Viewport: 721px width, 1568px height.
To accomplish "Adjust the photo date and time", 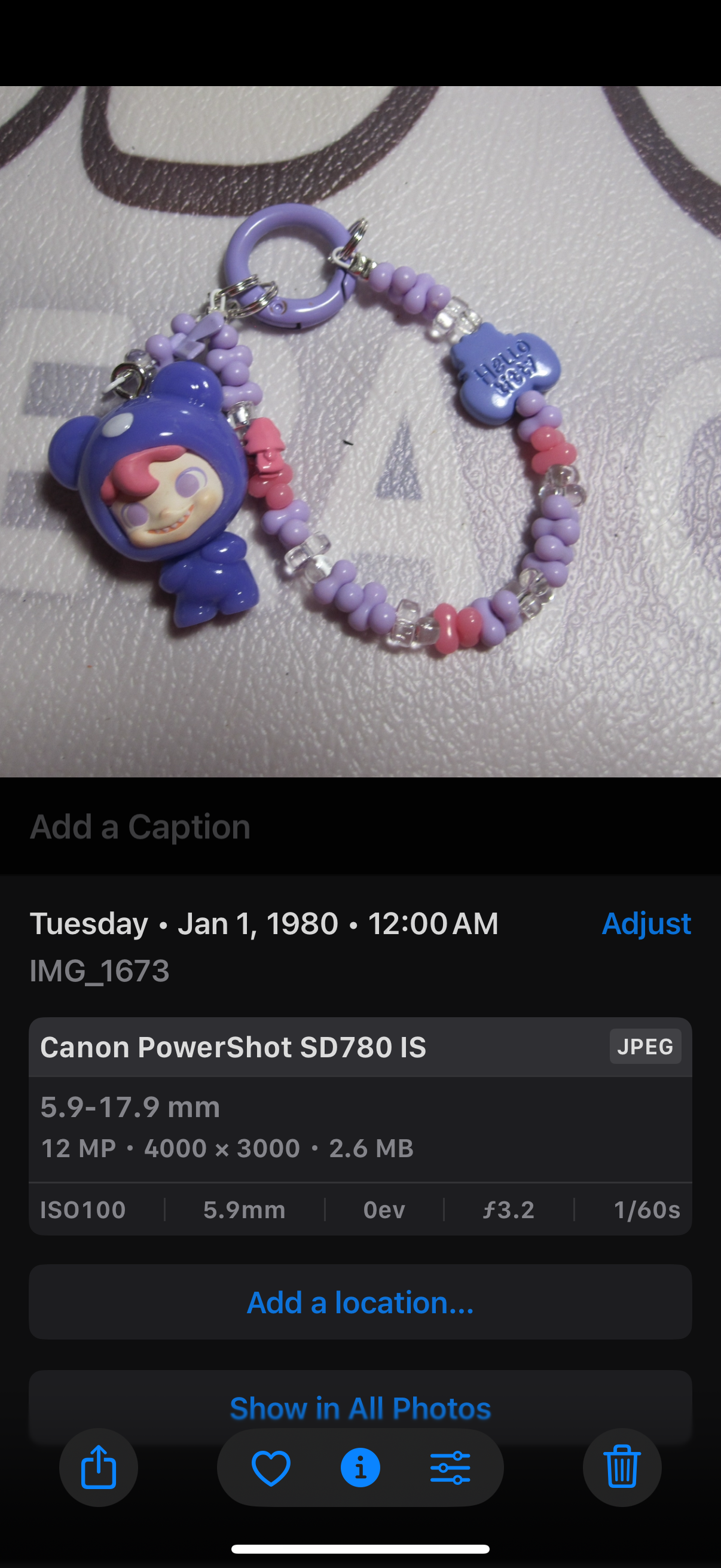I will tap(646, 923).
